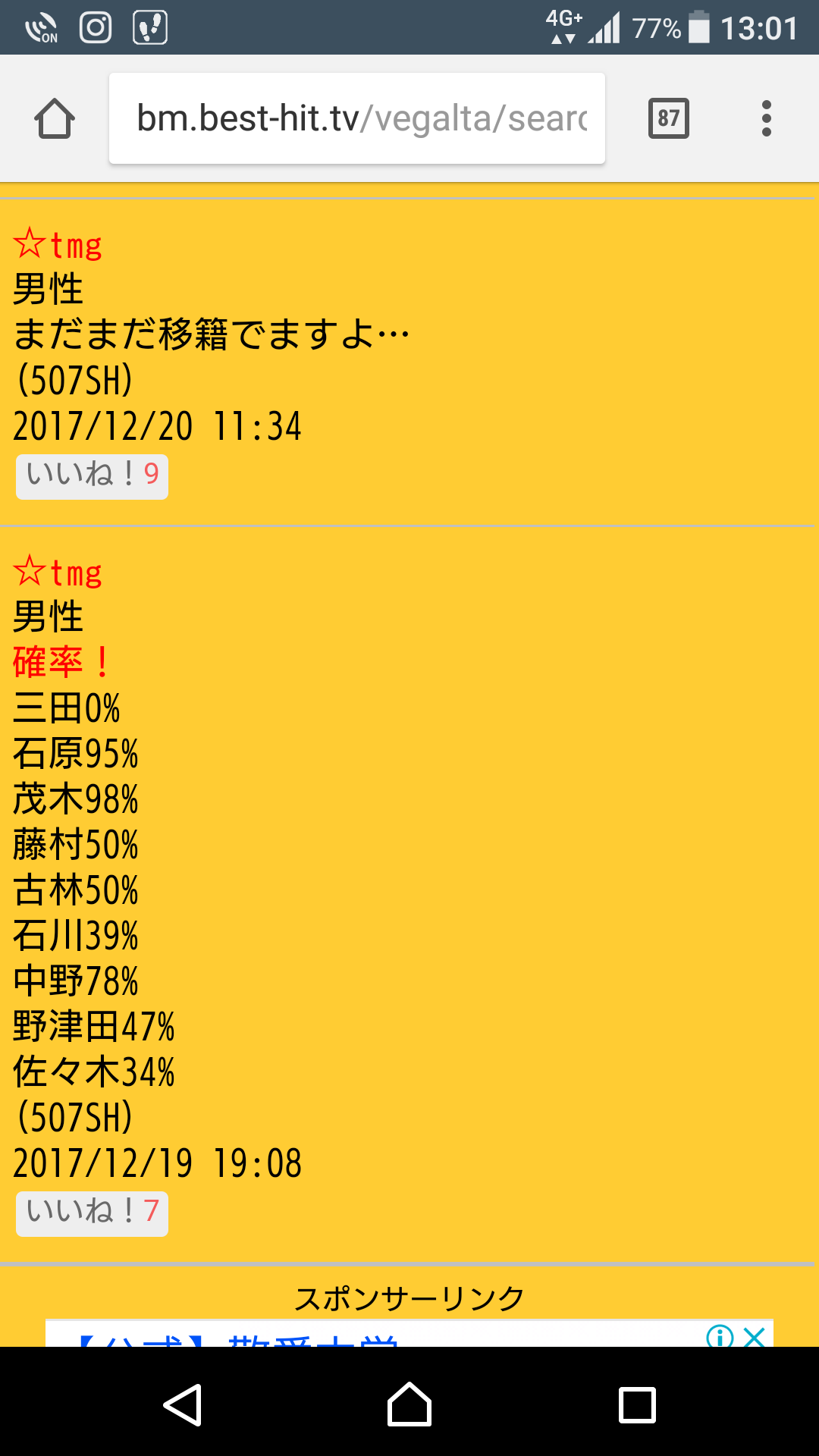Image resolution: width=819 pixels, height=1456 pixels.
Task: Close the sponsor link ad
Action: click(755, 1336)
